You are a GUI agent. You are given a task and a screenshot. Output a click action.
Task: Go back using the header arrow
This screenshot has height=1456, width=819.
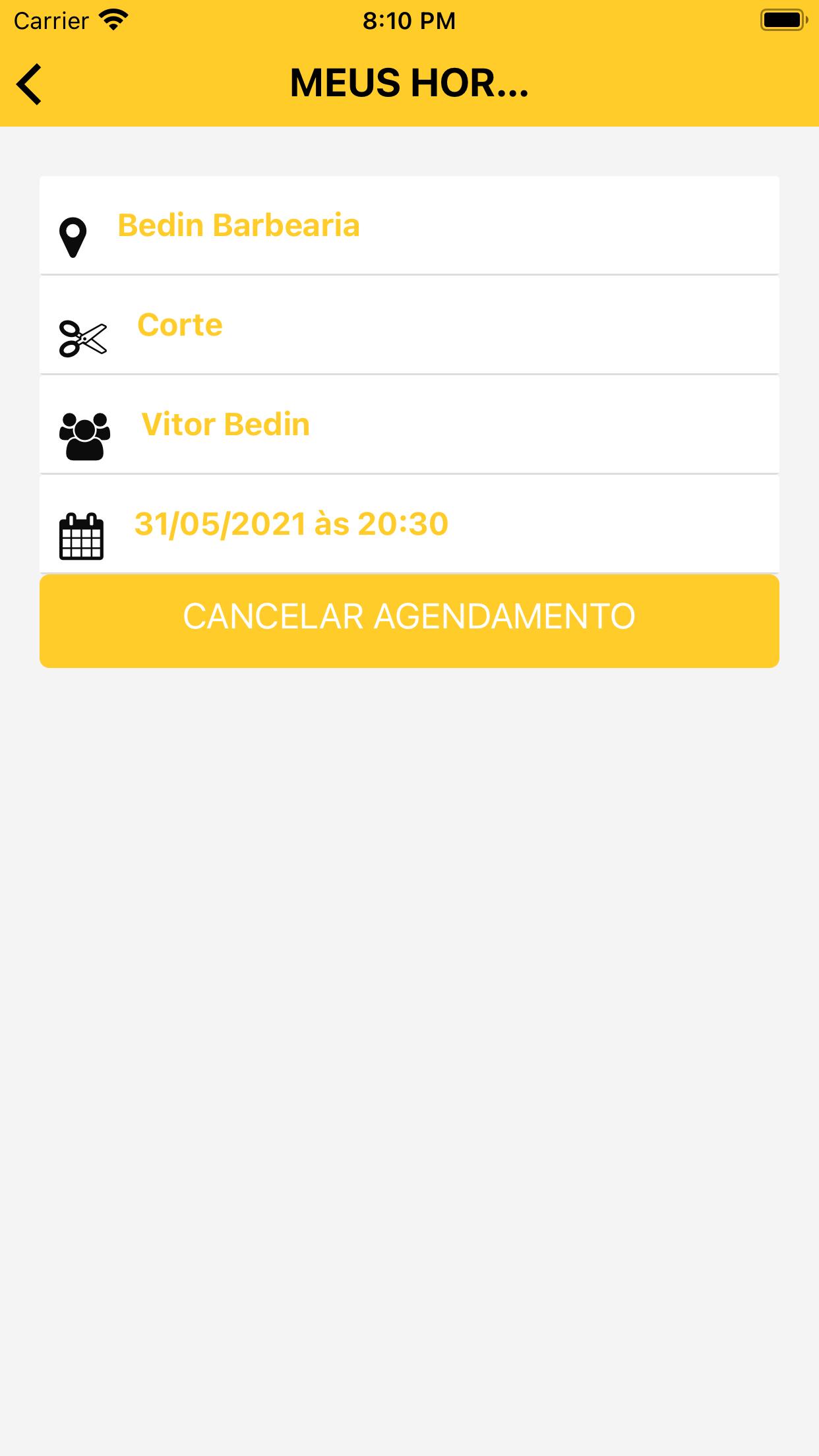(x=30, y=84)
